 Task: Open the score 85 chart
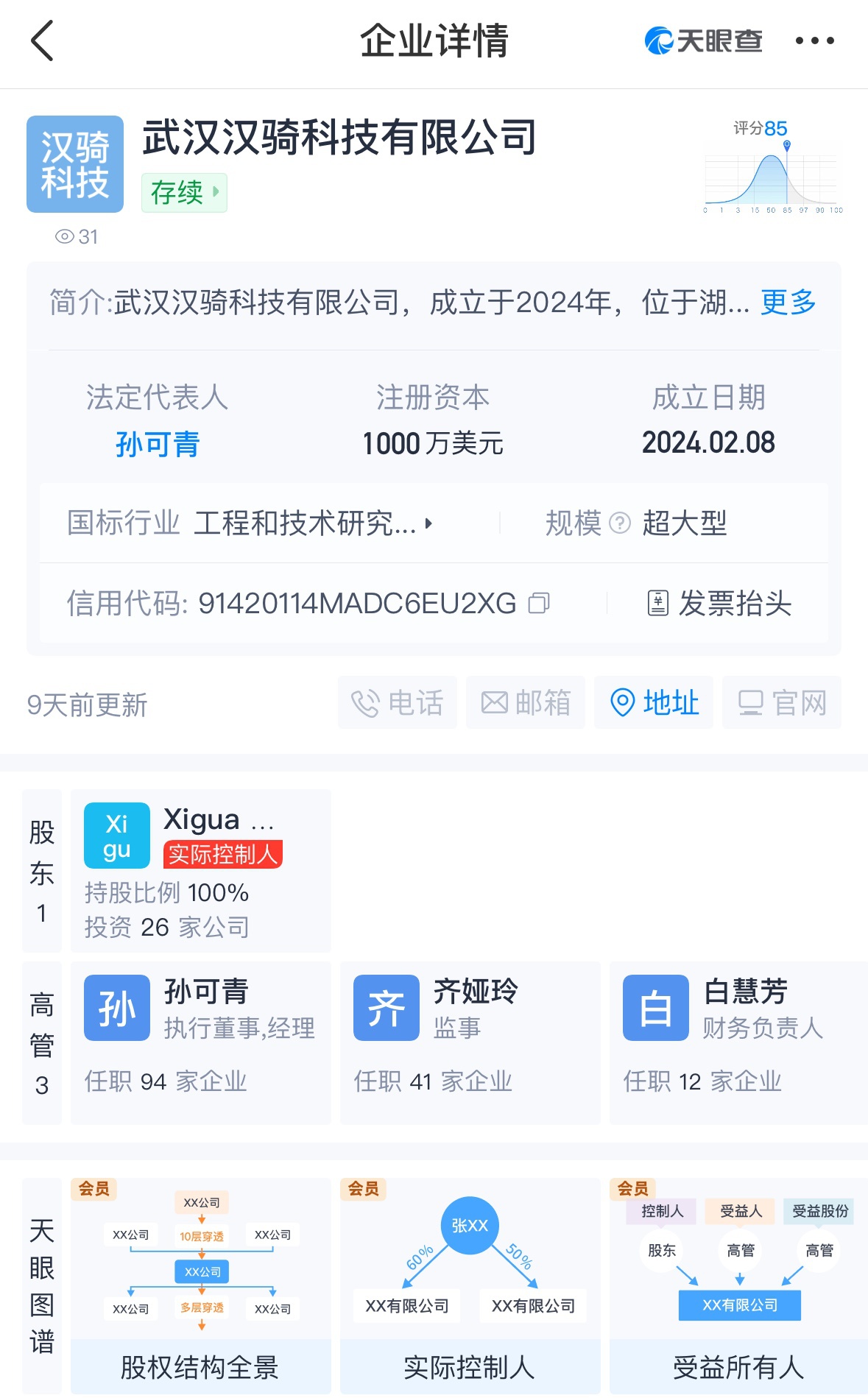(x=772, y=166)
